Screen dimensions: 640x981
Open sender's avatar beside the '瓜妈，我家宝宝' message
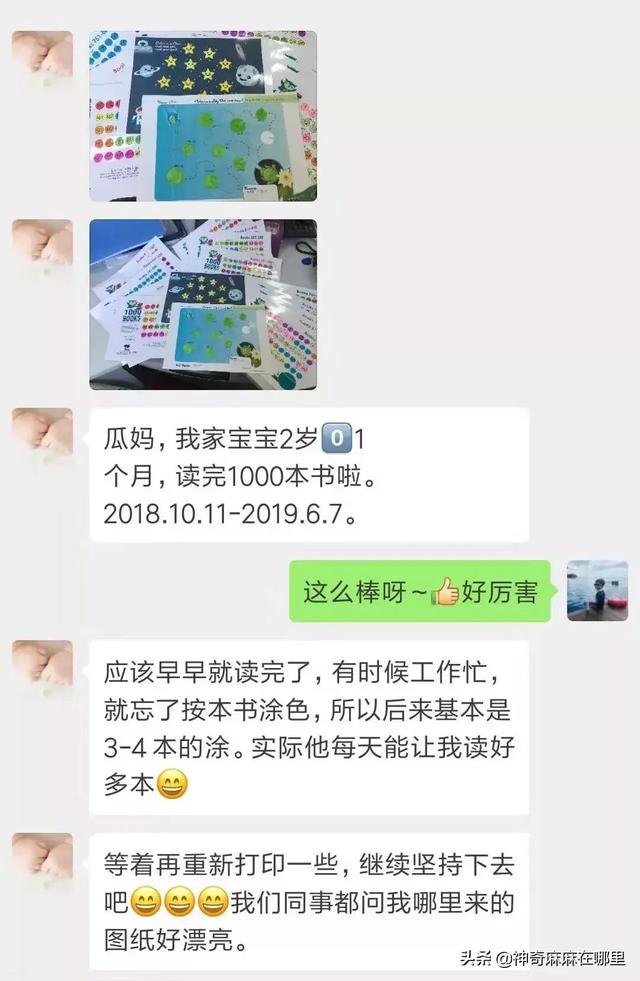pos(42,438)
